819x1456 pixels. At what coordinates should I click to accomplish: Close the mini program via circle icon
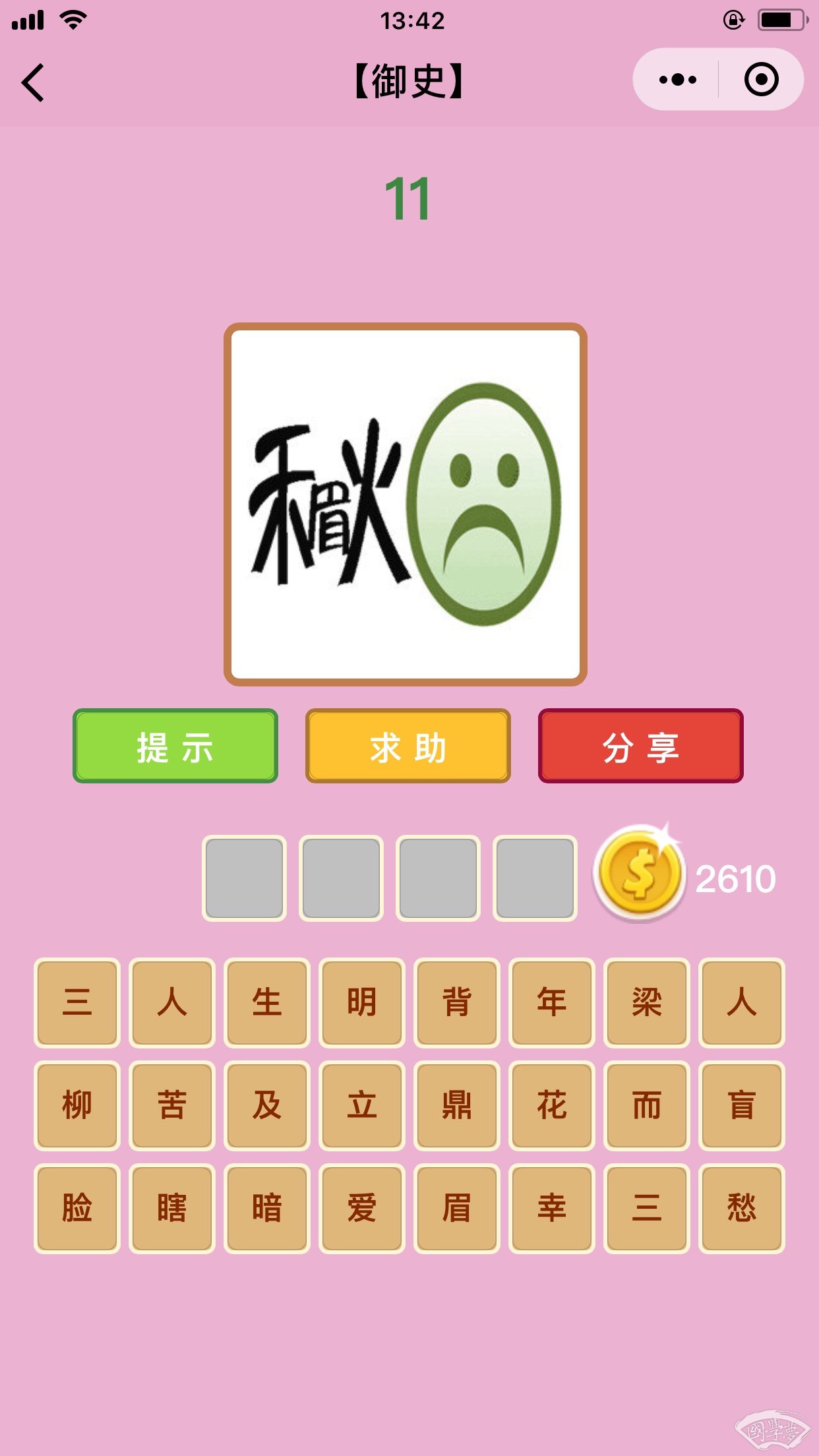coord(761,80)
